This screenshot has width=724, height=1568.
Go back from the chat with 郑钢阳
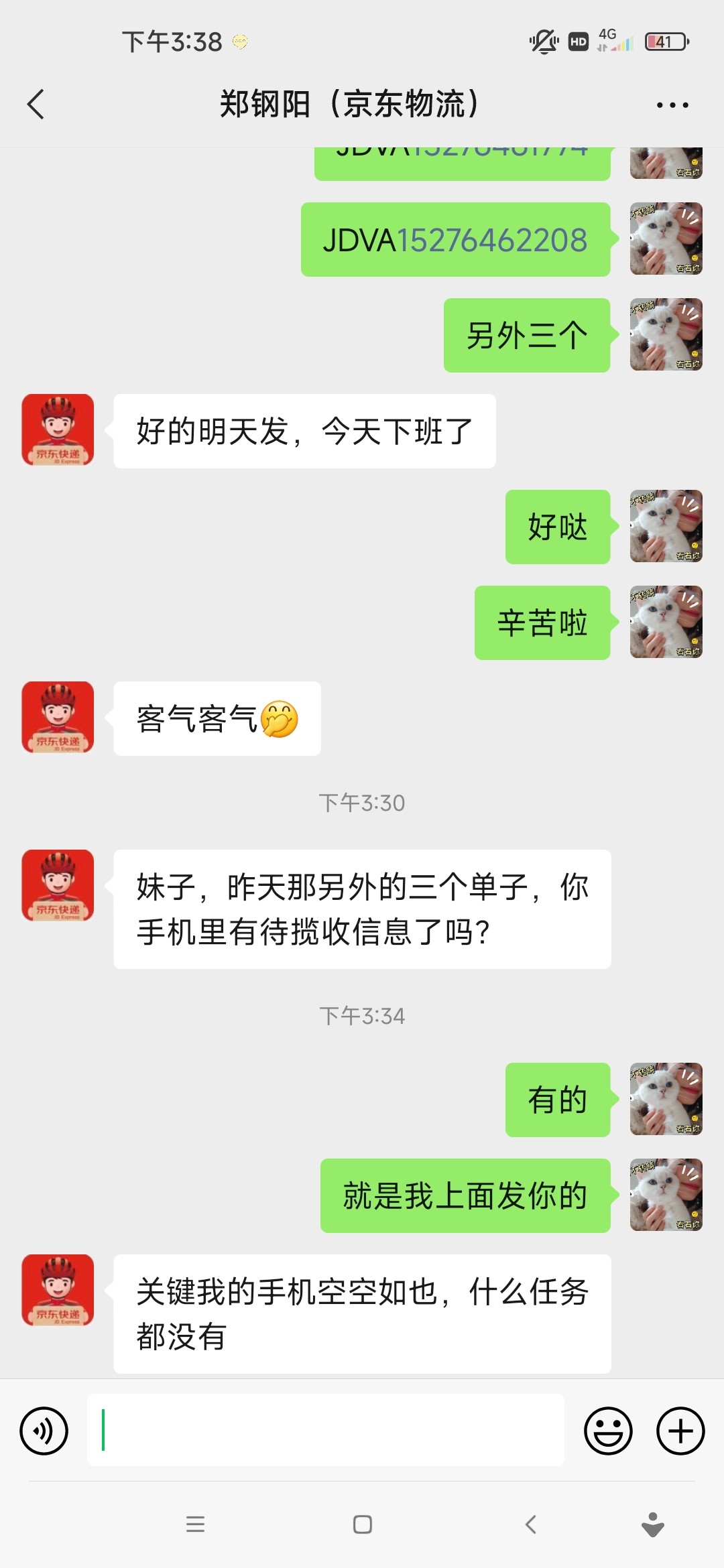pos(36,105)
